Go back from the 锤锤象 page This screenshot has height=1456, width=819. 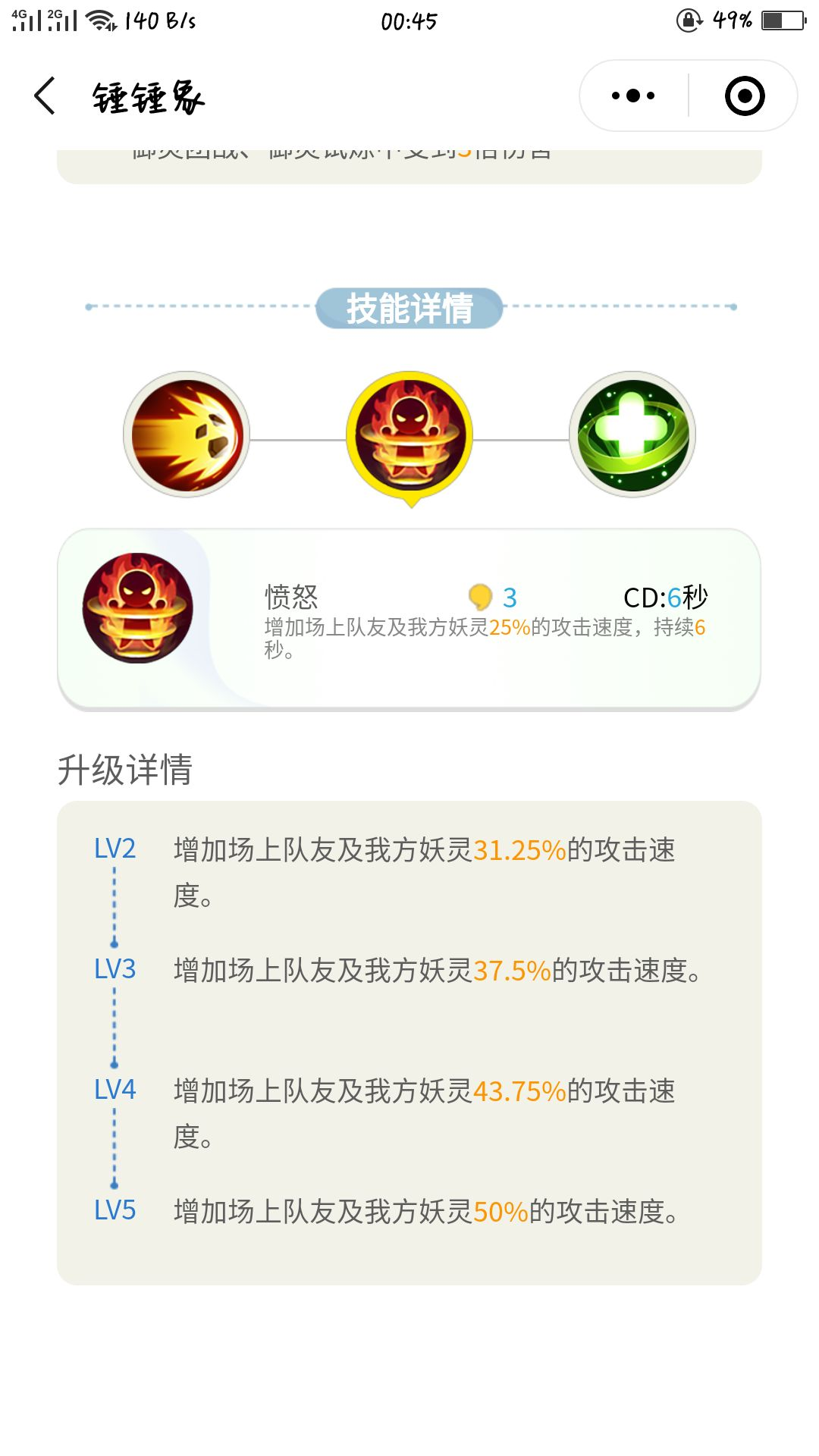(x=45, y=96)
